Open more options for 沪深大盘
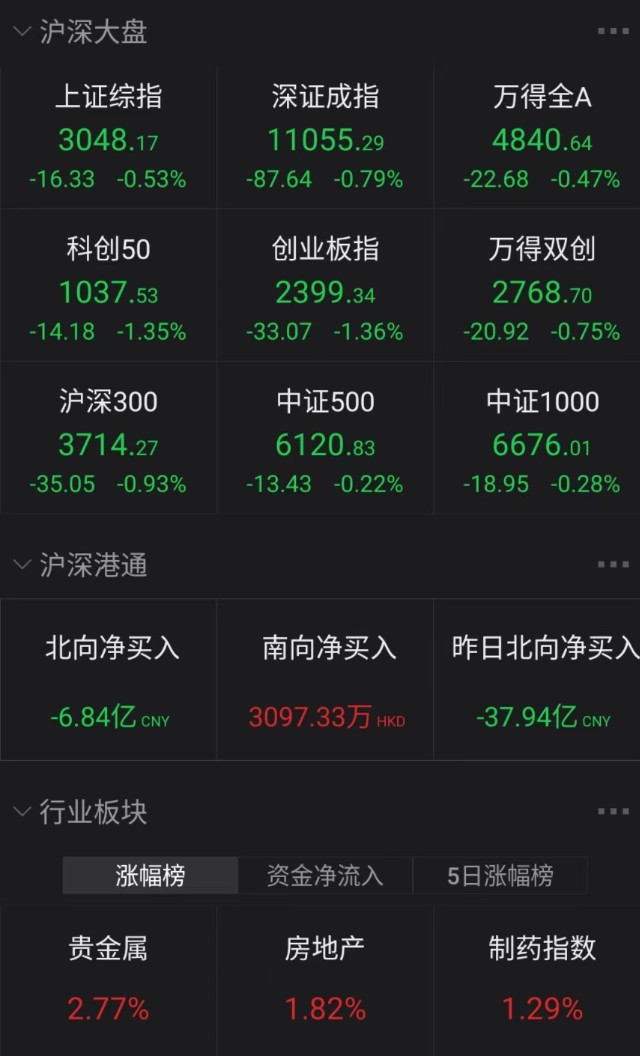 [x=612, y=32]
